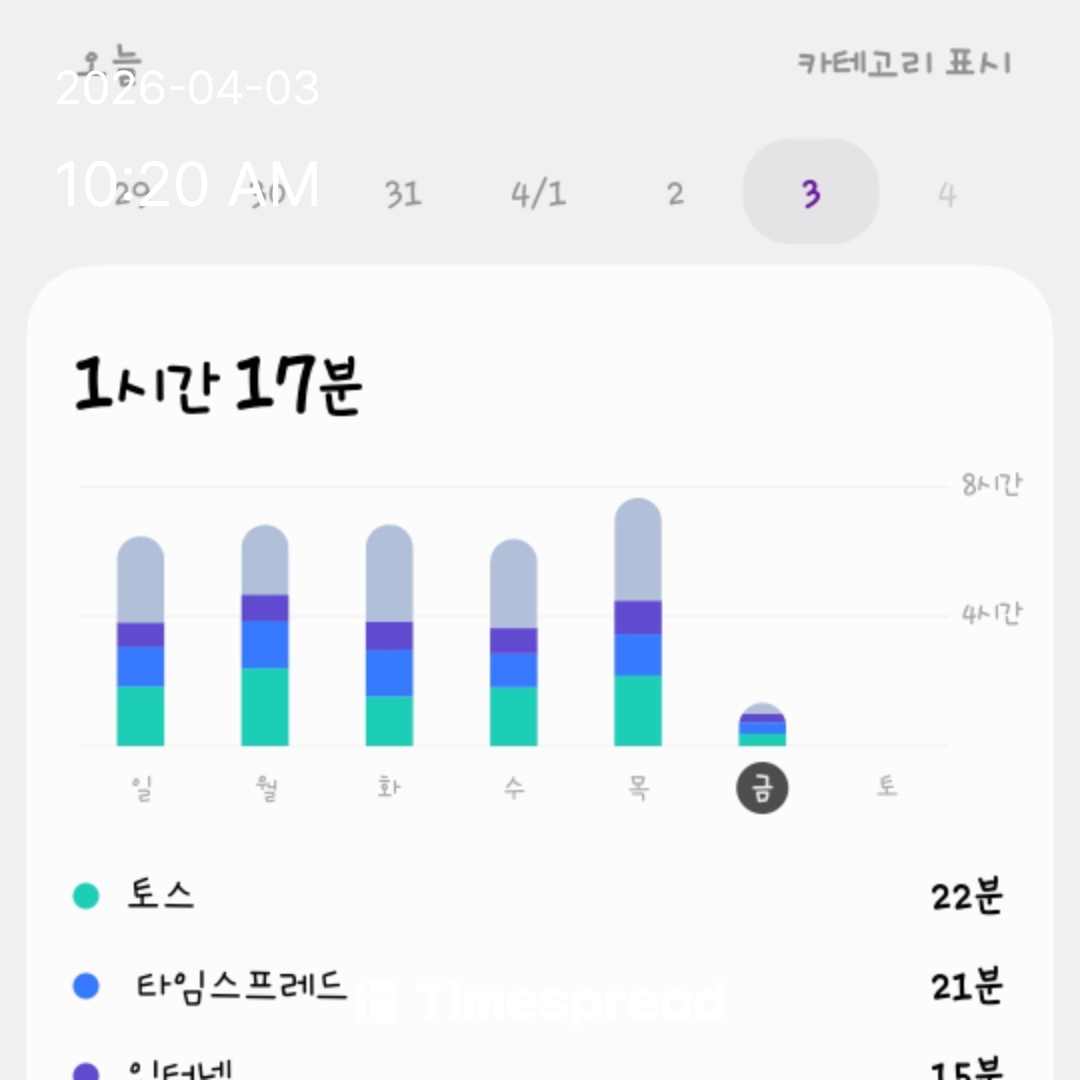Tap the 일 usage bar in chart

[x=141, y=642]
